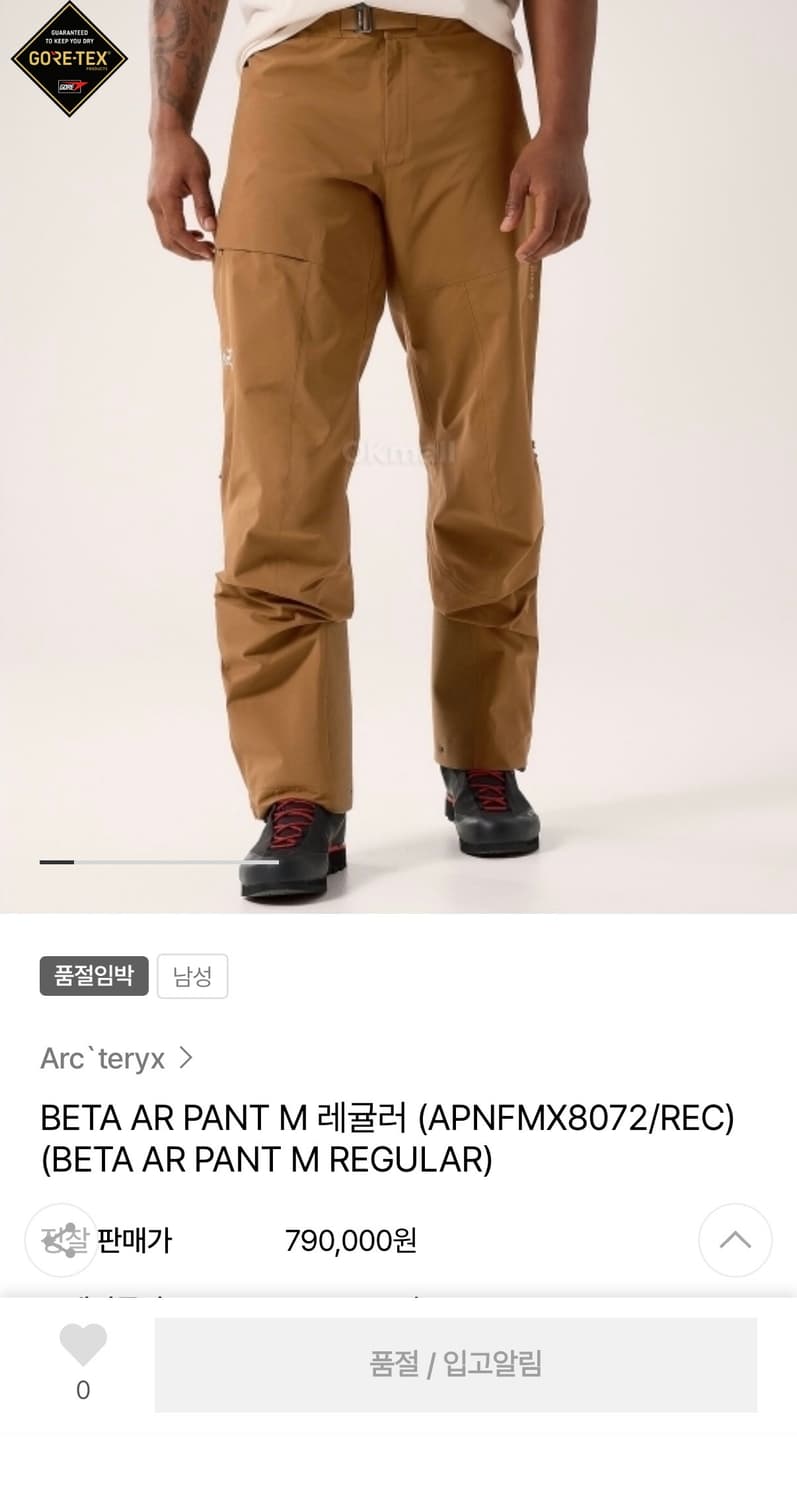
Task: Tap the 정찰 price stamp icon
Action: coord(61,1240)
